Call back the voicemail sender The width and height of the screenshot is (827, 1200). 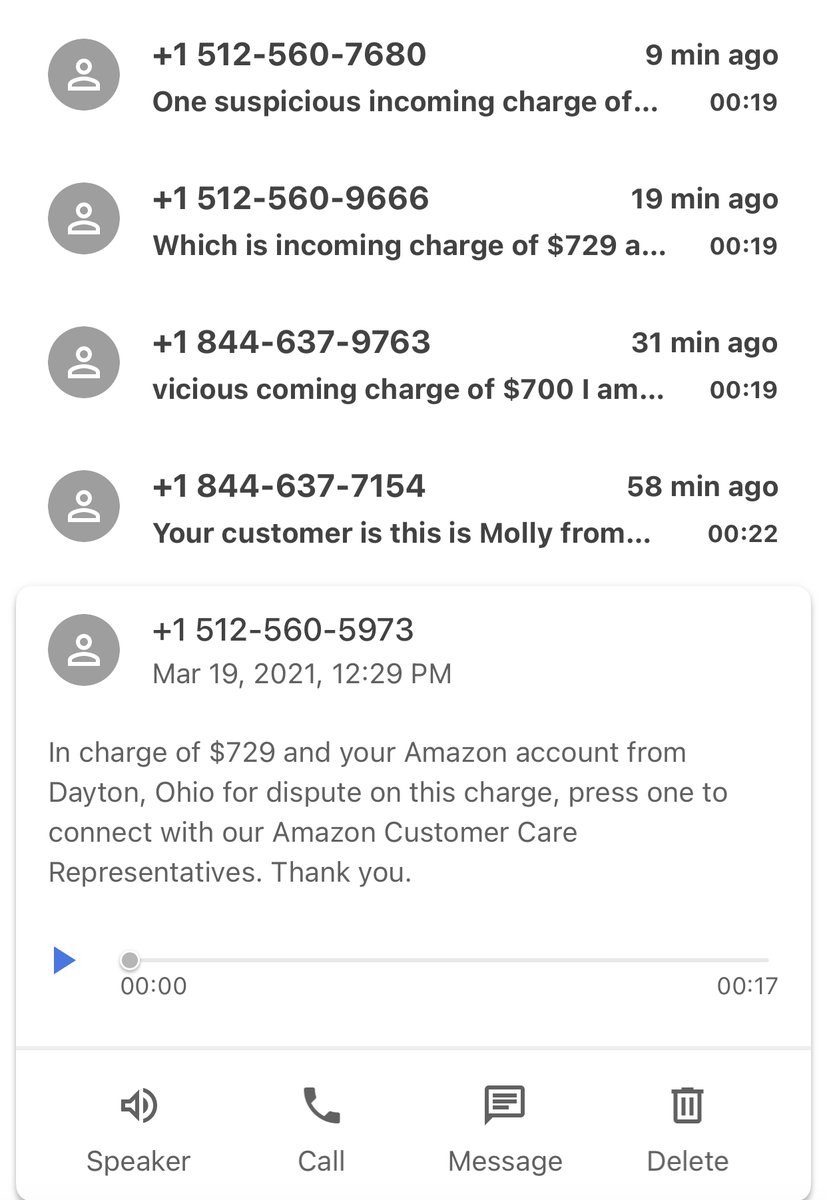point(321,1128)
